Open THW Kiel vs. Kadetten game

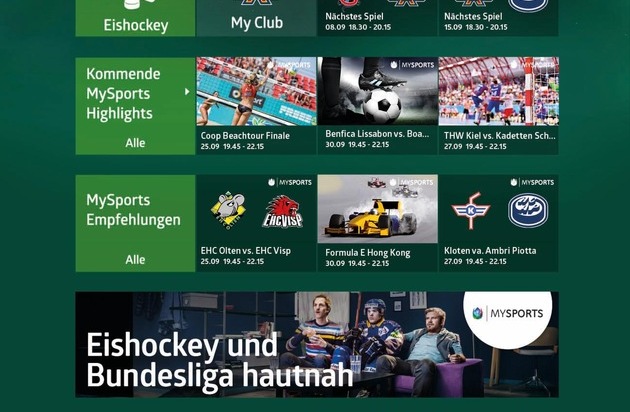pos(498,105)
